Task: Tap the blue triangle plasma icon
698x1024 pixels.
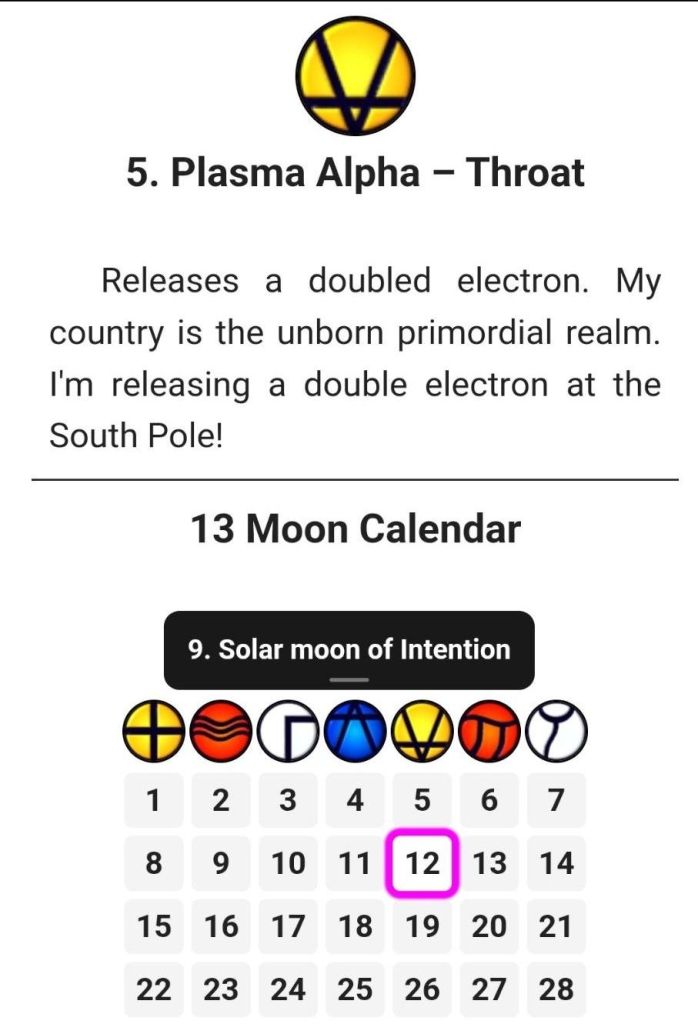Action: 355,731
